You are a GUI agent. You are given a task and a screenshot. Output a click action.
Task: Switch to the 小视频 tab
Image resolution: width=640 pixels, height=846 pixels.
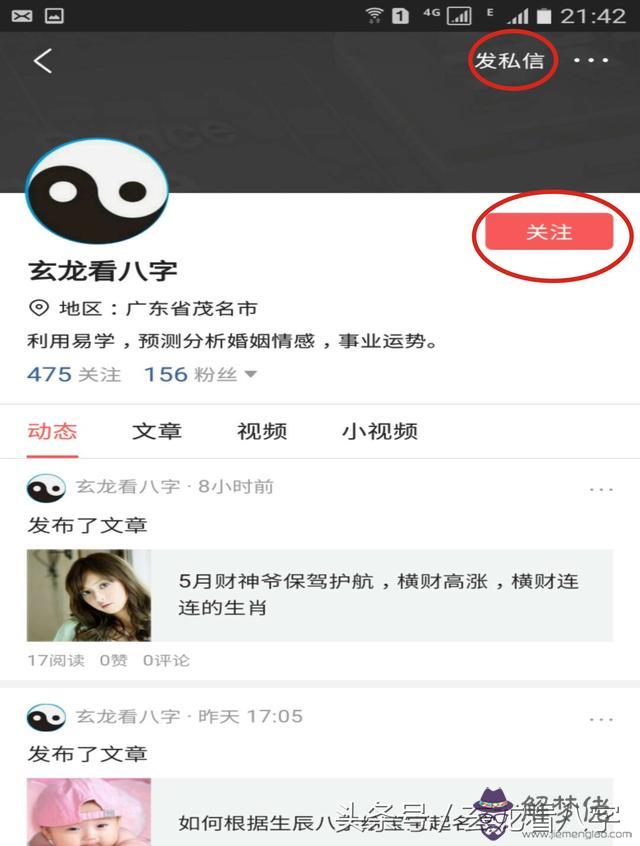pyautogui.click(x=380, y=432)
